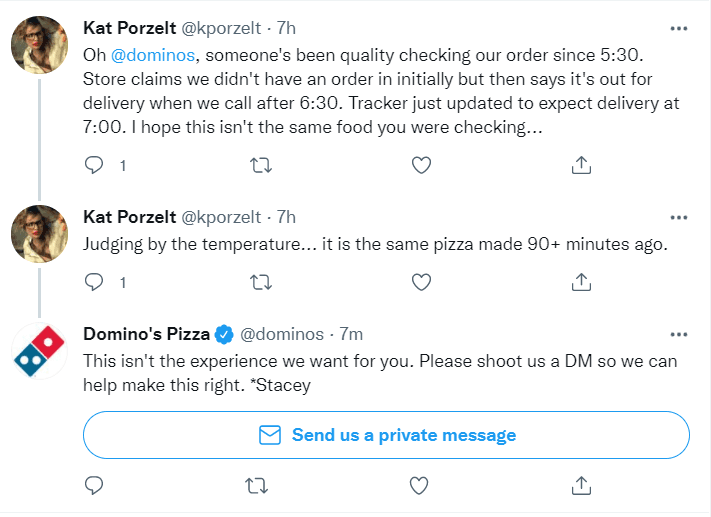Like the "Judging by the temperature" tweet

[x=421, y=283]
